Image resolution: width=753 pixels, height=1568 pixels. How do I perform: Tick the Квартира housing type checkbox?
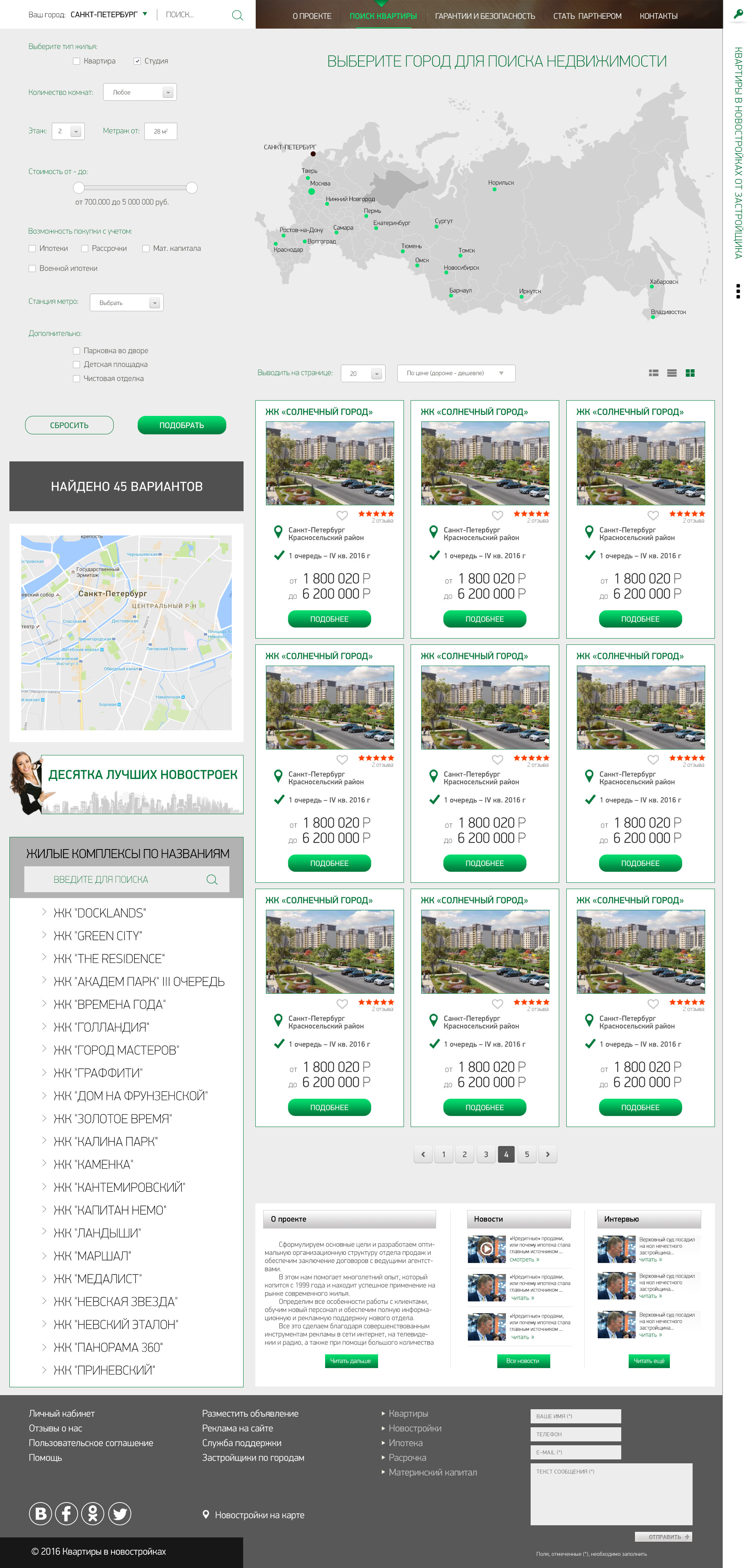point(77,61)
